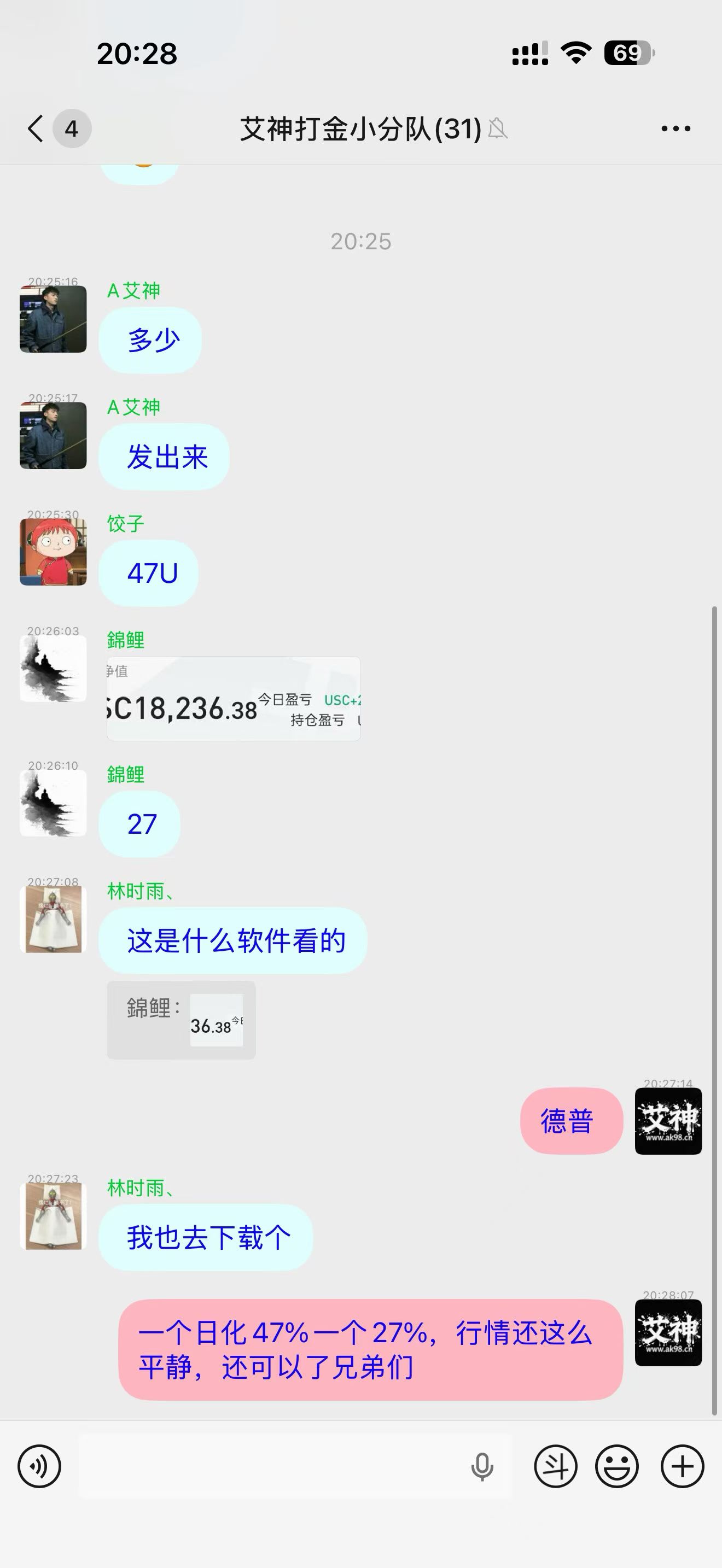722x1568 pixels.
Task: Open 饺子's profile avatar
Action: click(x=53, y=552)
